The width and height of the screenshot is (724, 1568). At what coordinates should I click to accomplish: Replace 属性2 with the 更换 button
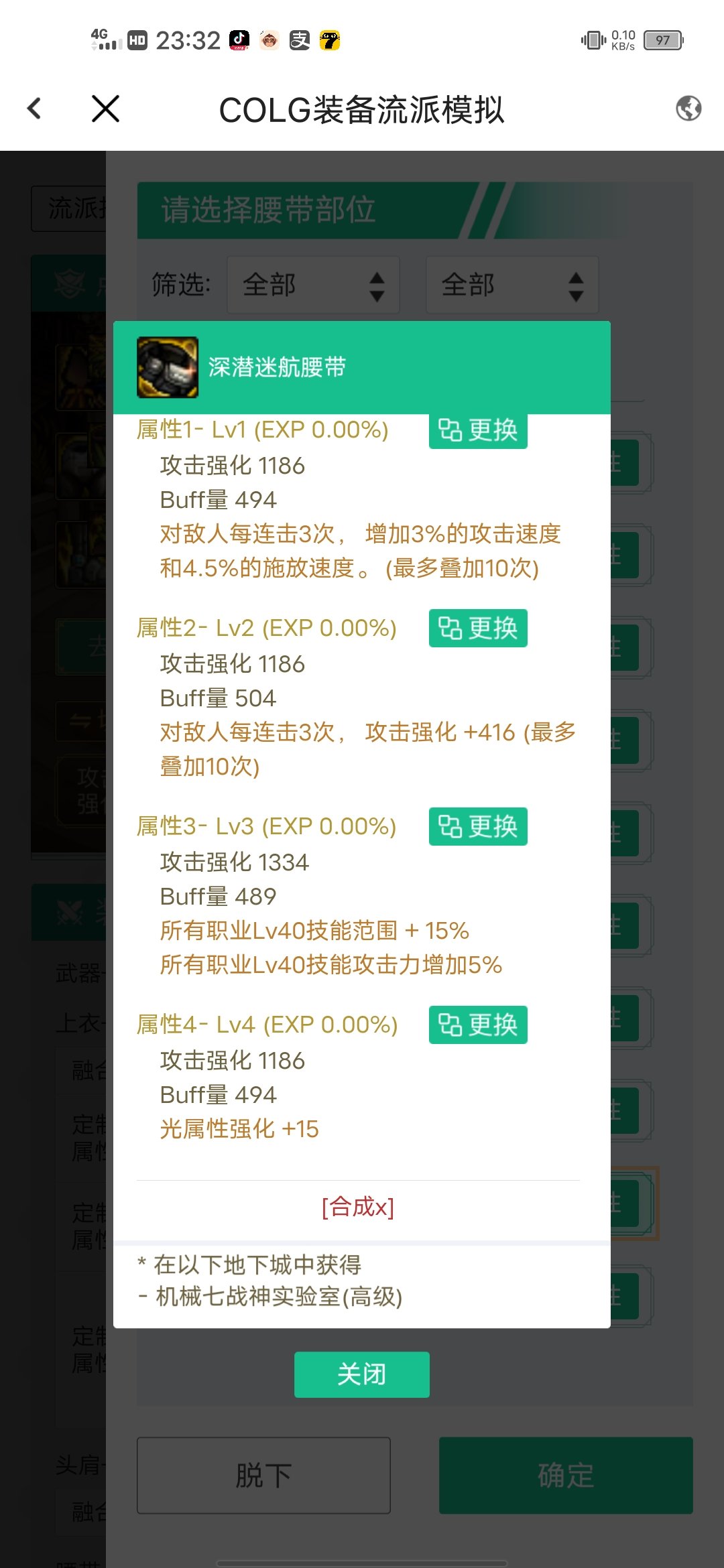tap(478, 629)
